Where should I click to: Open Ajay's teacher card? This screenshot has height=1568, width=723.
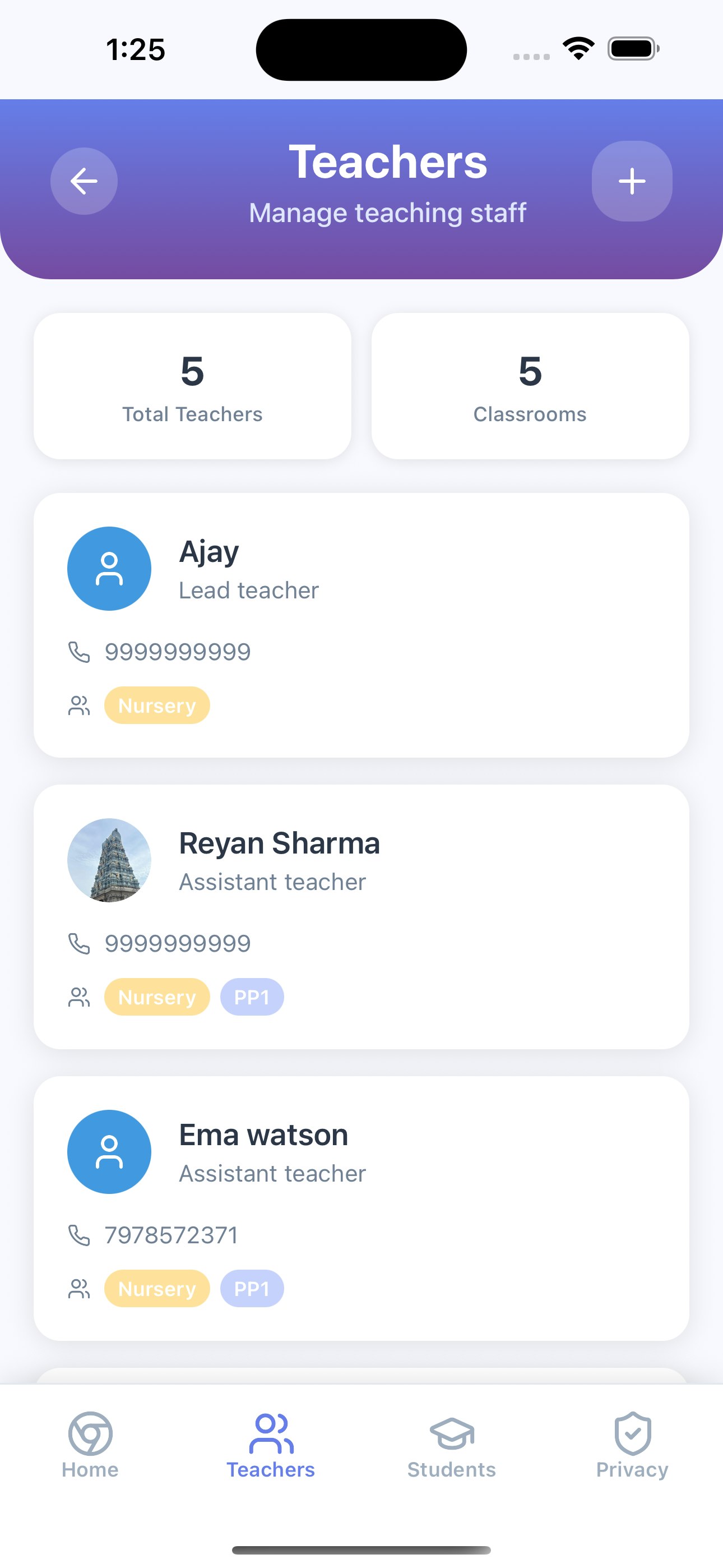point(361,625)
